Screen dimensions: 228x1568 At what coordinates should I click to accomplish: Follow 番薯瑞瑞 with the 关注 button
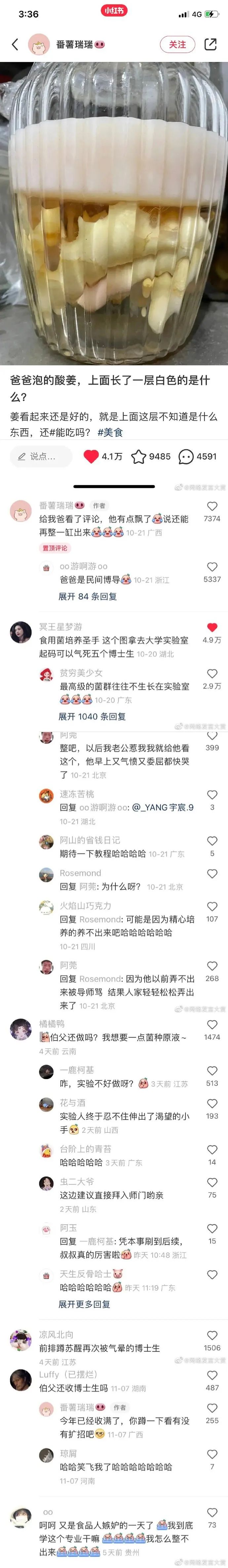[177, 45]
